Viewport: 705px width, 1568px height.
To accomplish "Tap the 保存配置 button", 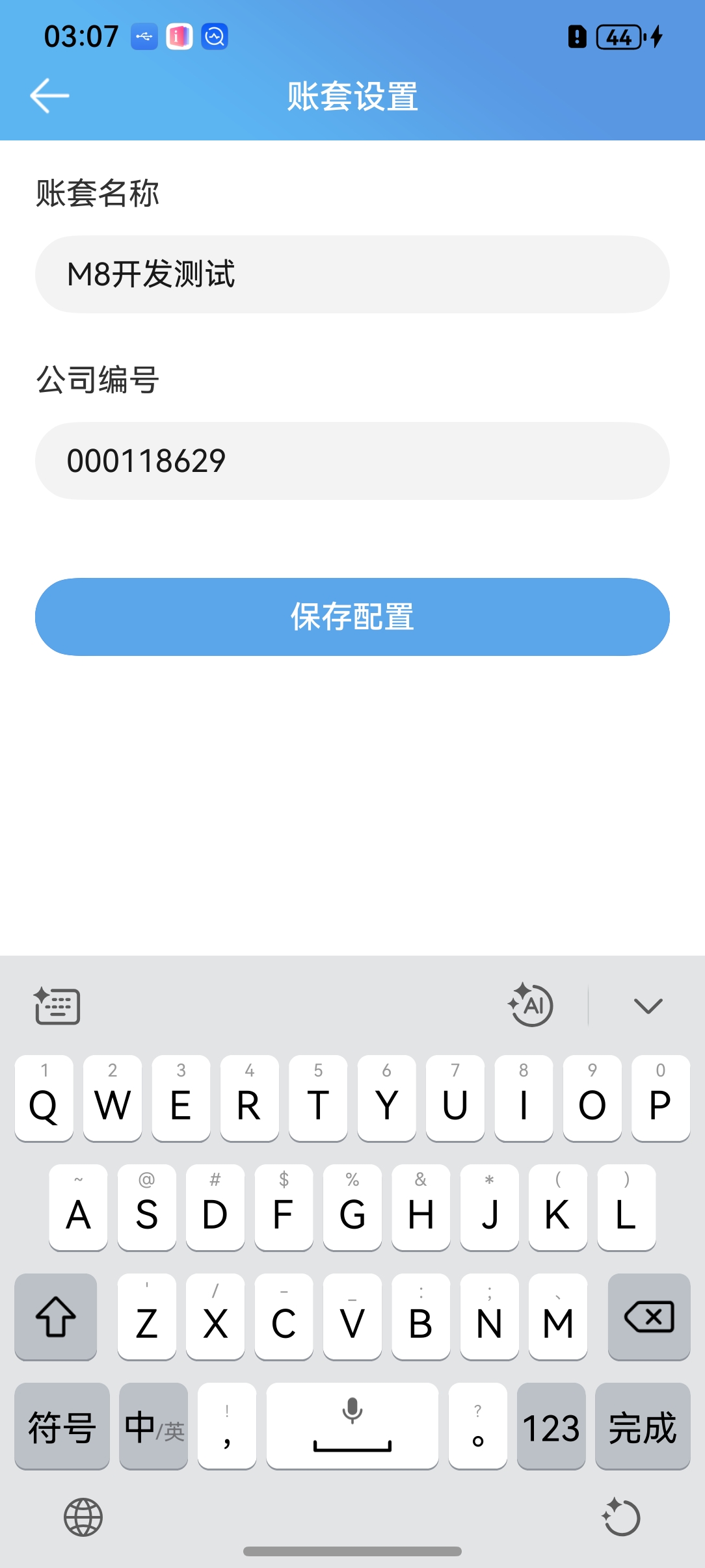I will pos(352,616).
